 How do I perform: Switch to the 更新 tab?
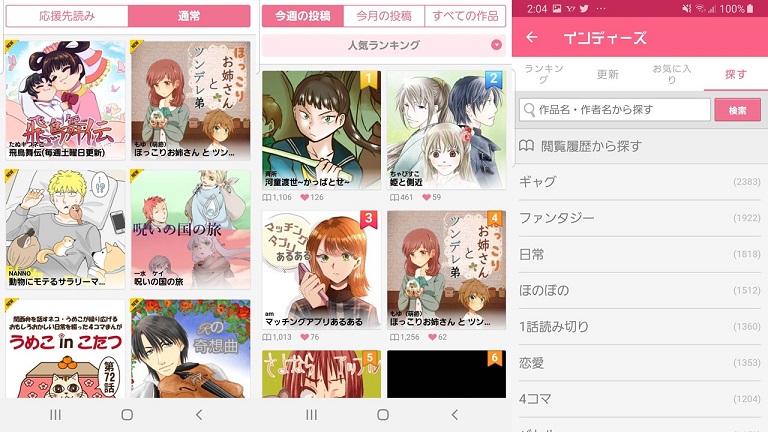click(x=607, y=74)
